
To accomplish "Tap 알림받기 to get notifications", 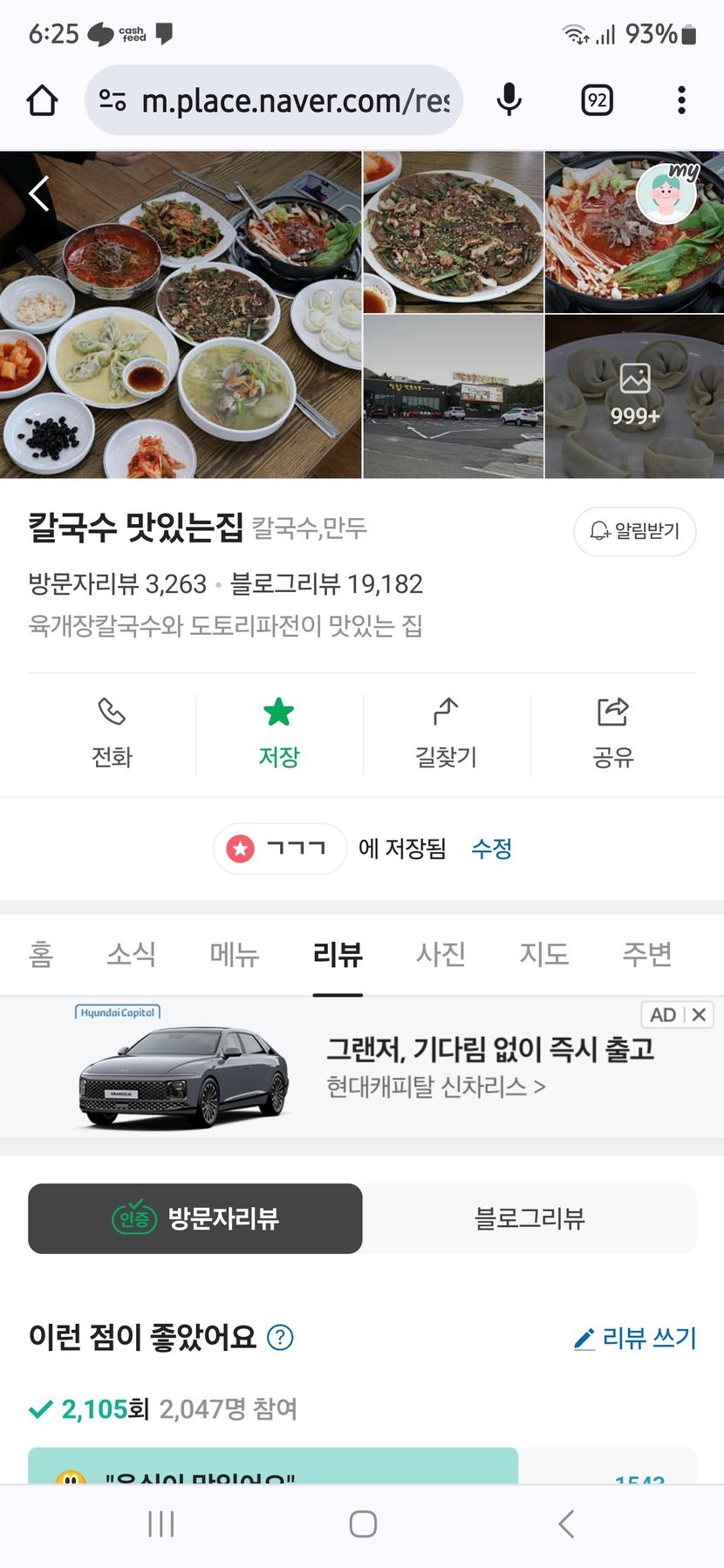I will (634, 531).
